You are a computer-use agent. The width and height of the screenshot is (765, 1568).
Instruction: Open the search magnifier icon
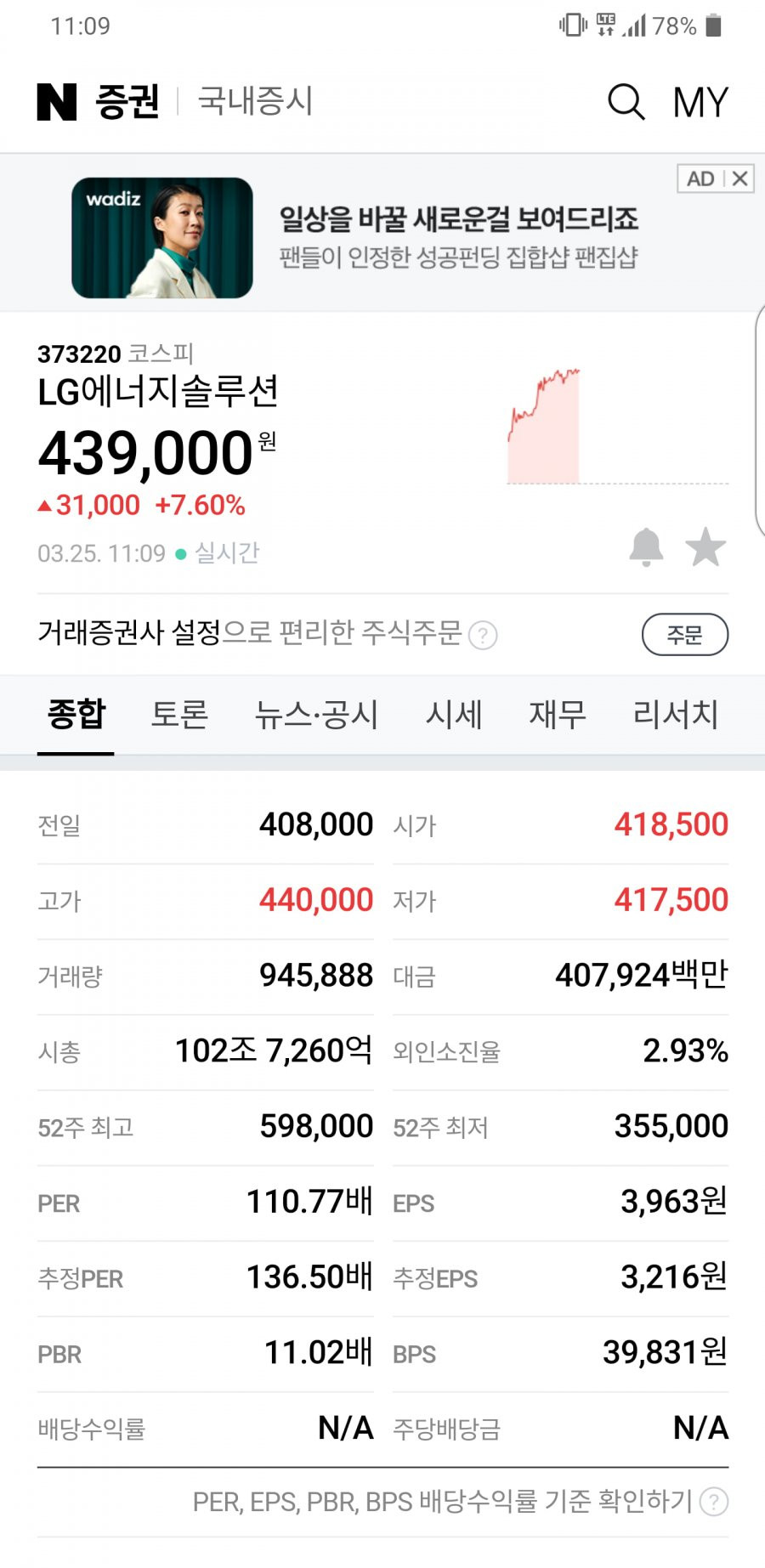click(x=626, y=102)
